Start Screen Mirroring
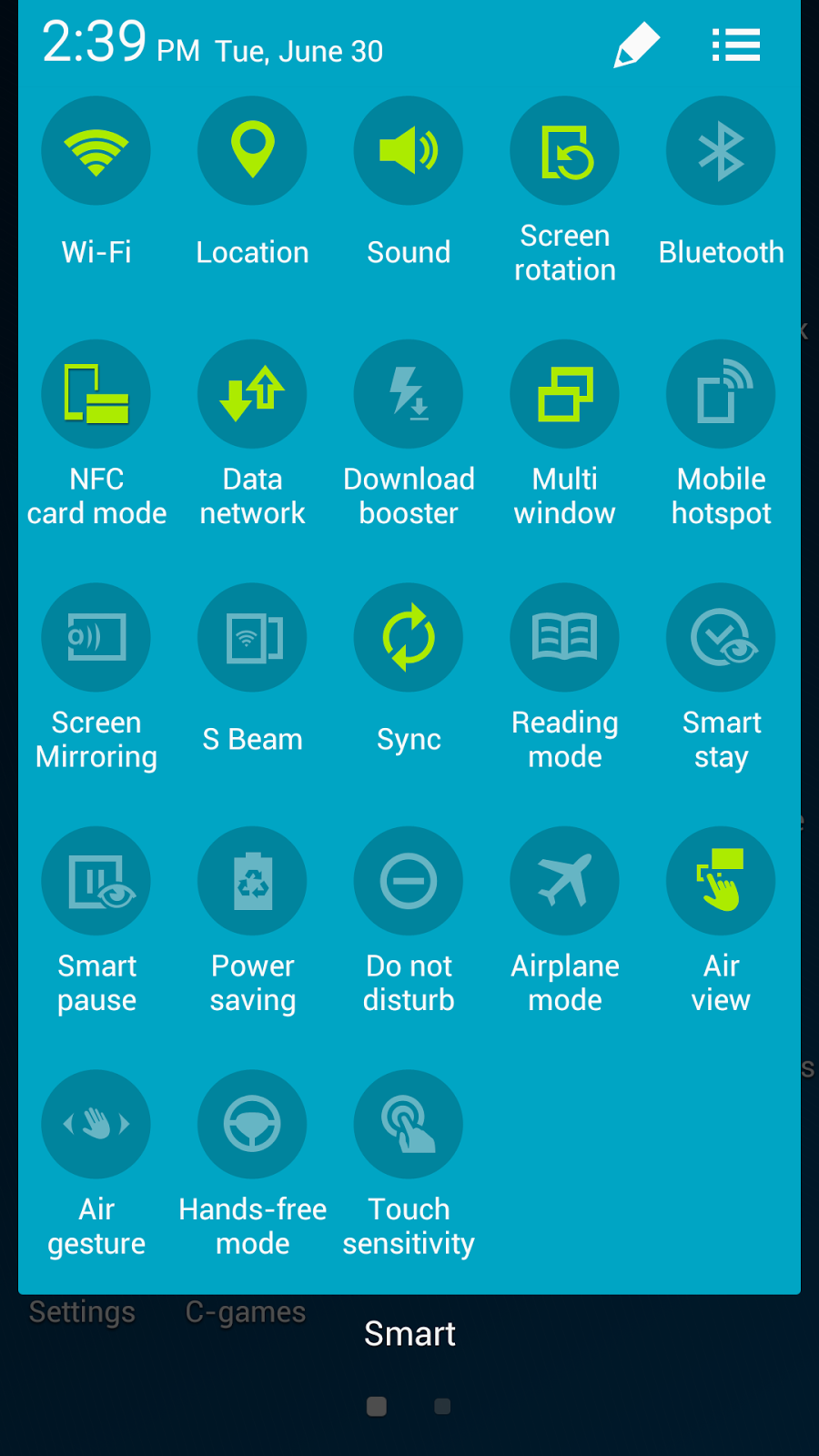 pos(96,637)
